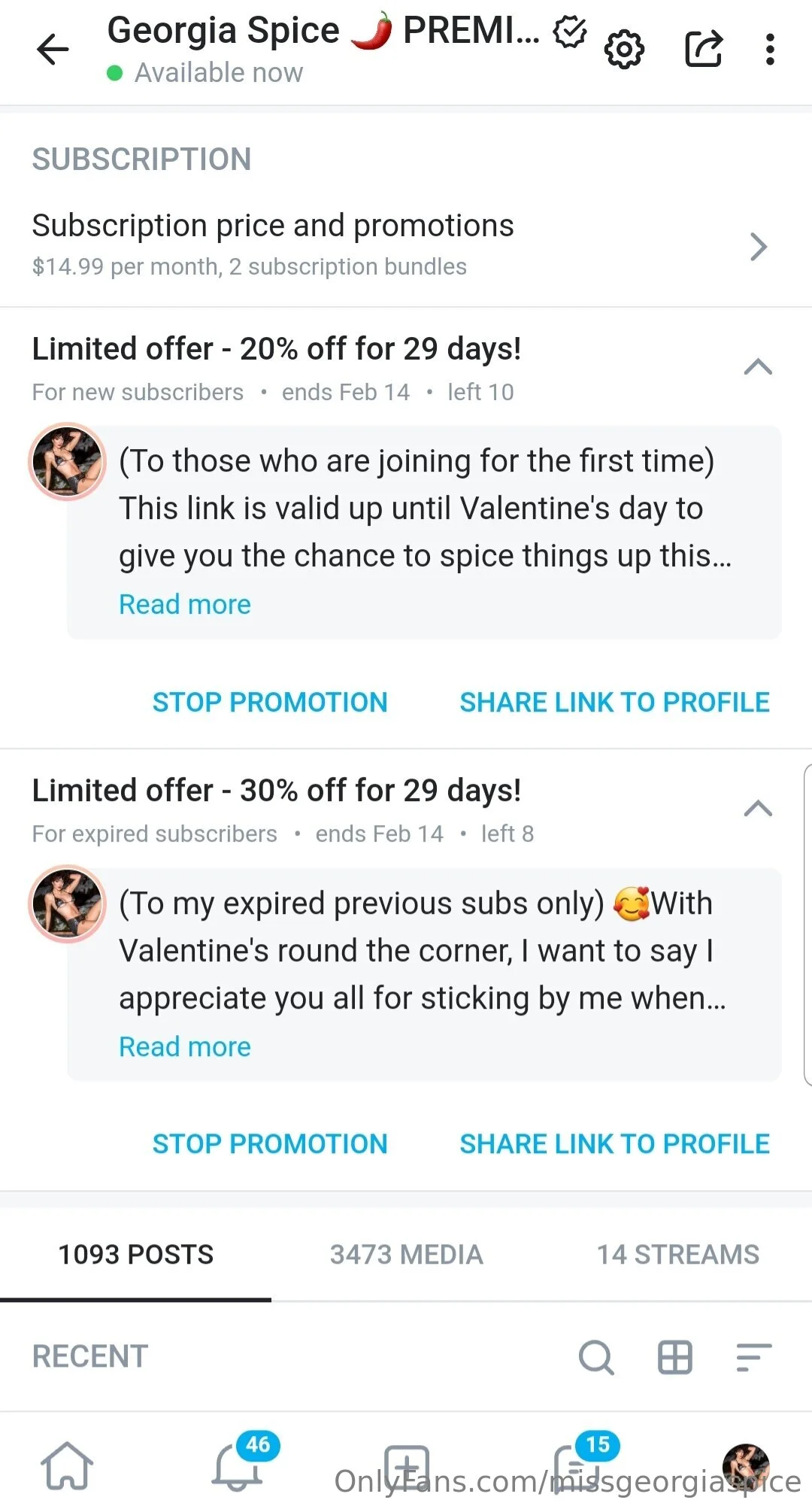Switch to the 14 Streams tab
812x1509 pixels.
677,1254
